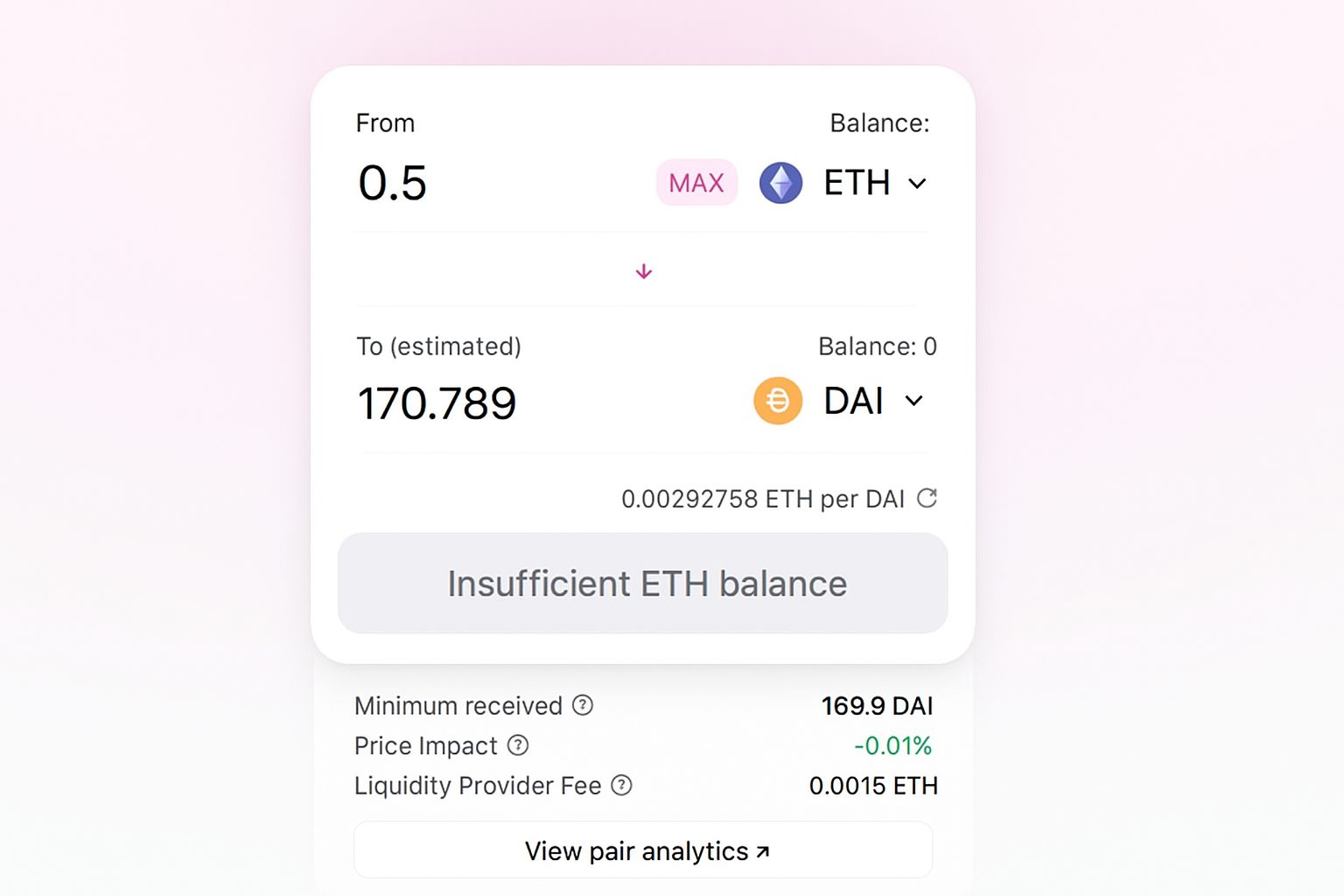Switch swap direction with the arrow
The image size is (1344, 896).
point(644,272)
